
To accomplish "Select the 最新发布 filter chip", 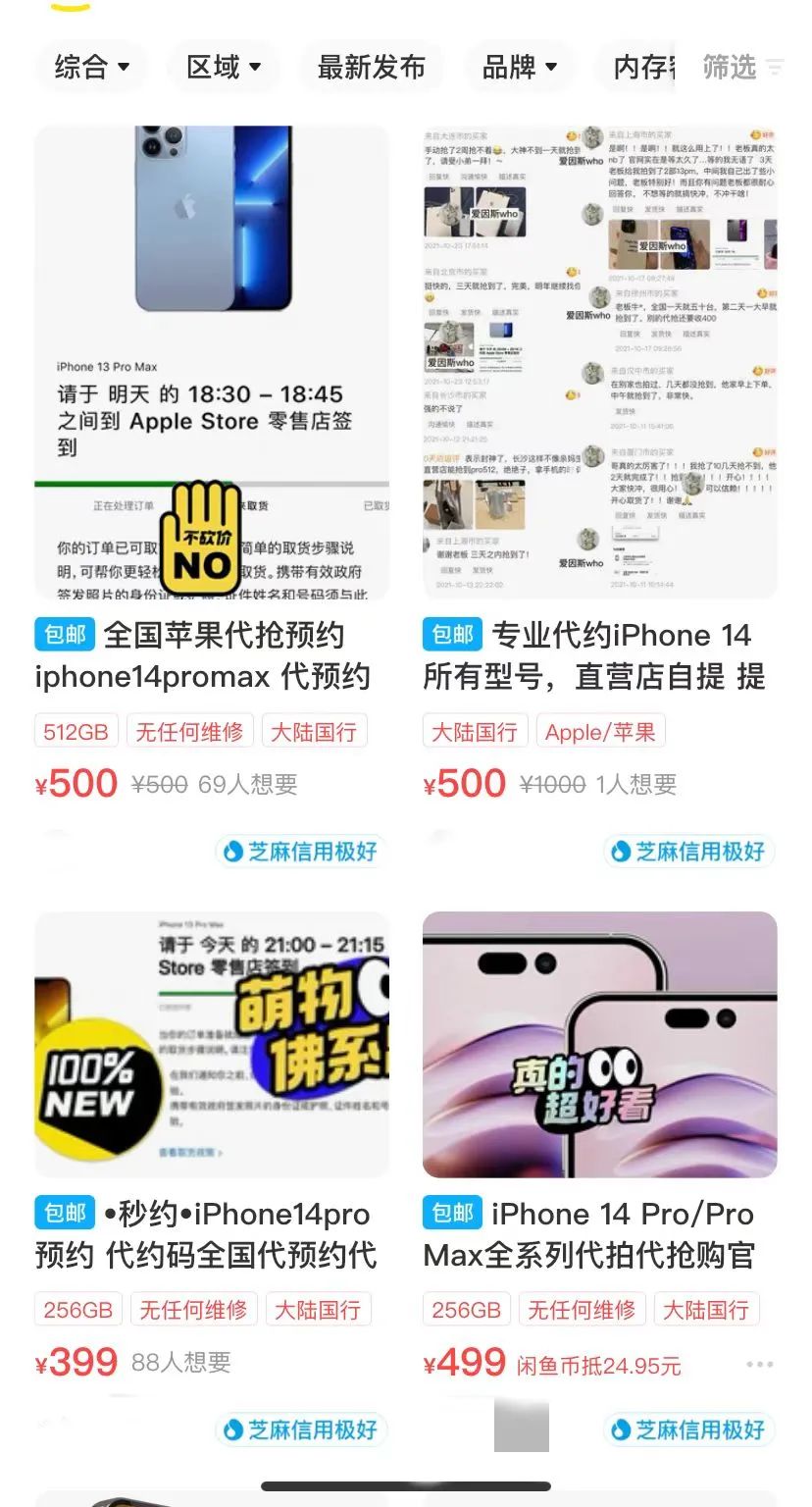I will (x=371, y=67).
